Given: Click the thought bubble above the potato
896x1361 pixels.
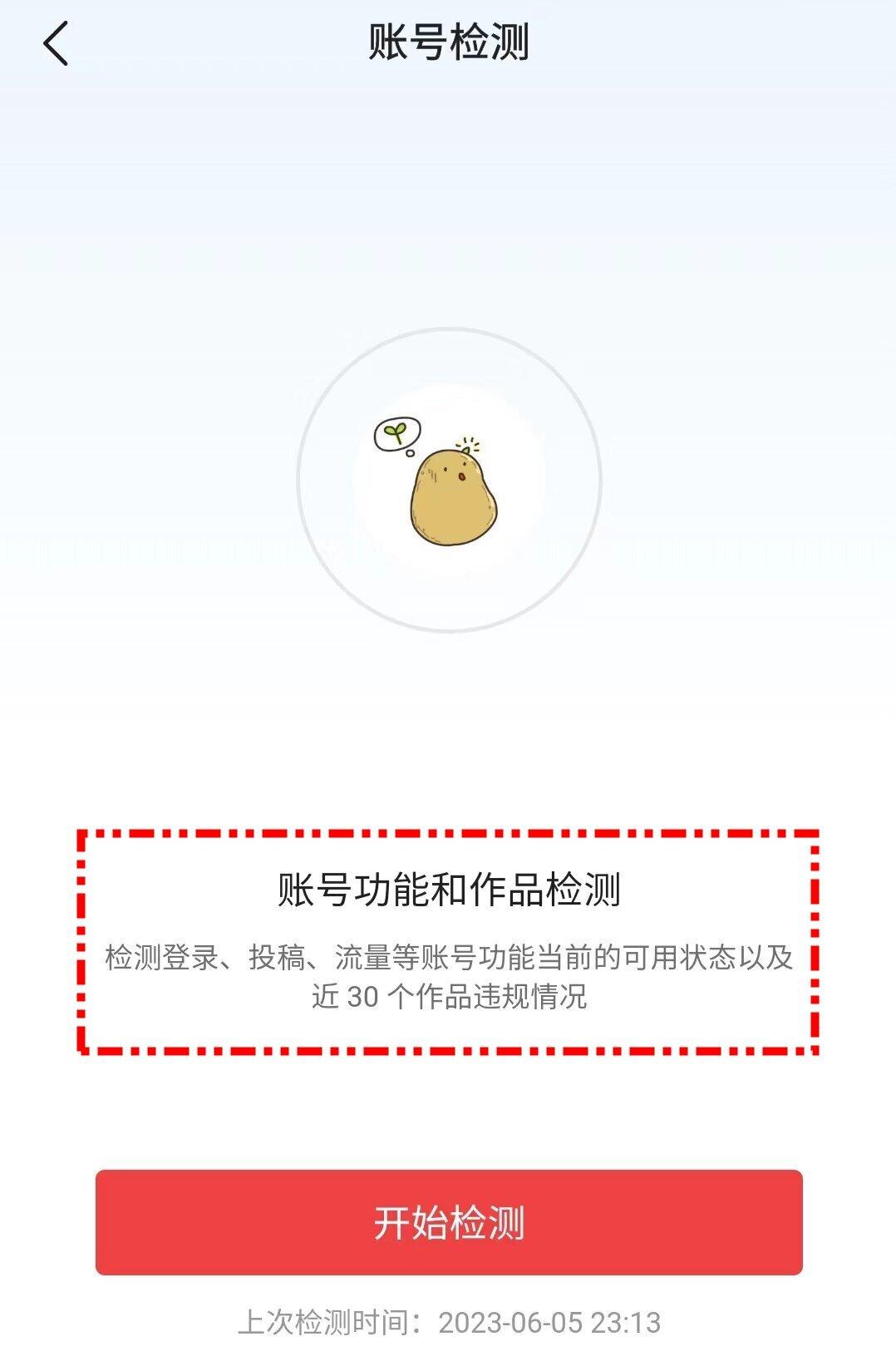Looking at the screenshot, I should 399,432.
